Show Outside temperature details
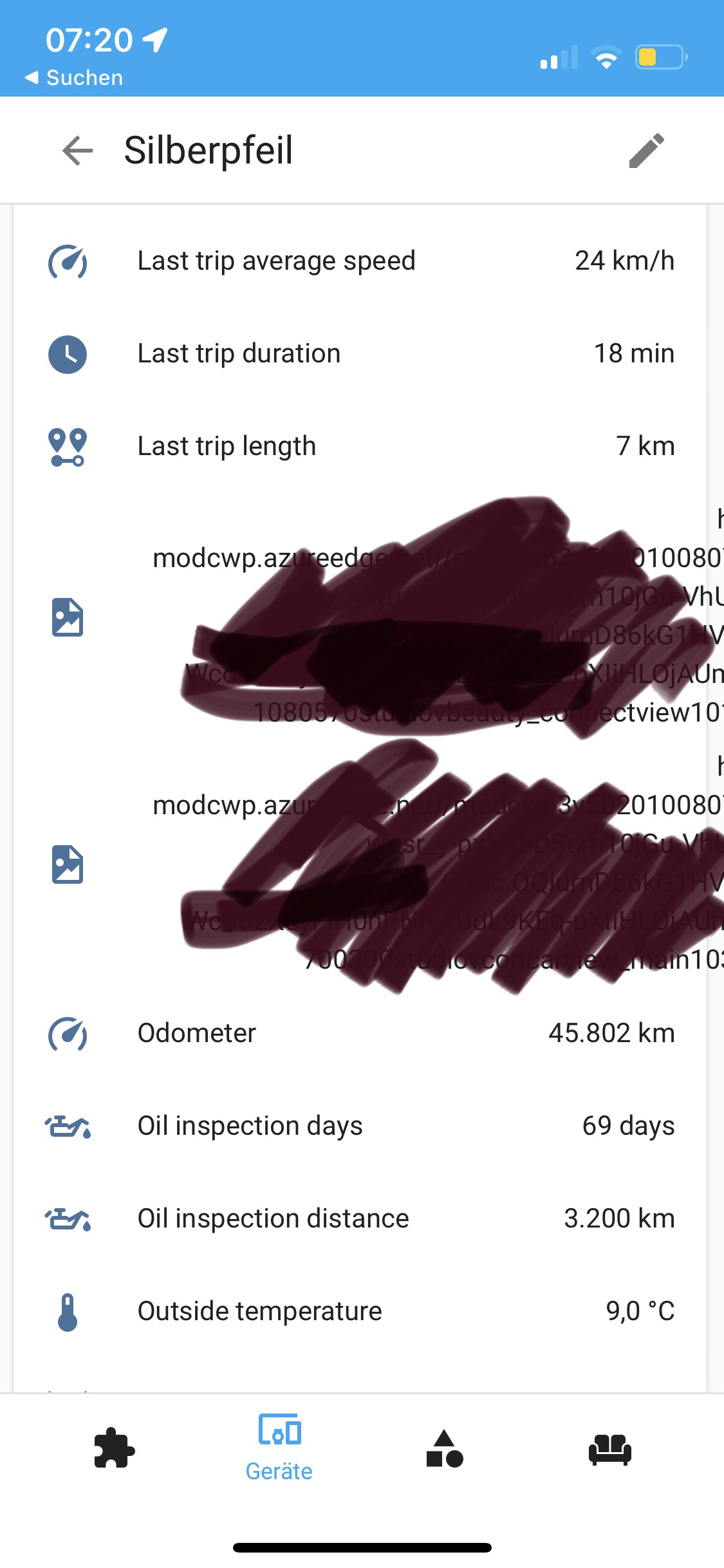Viewport: 724px width, 1568px height. pos(360,1311)
